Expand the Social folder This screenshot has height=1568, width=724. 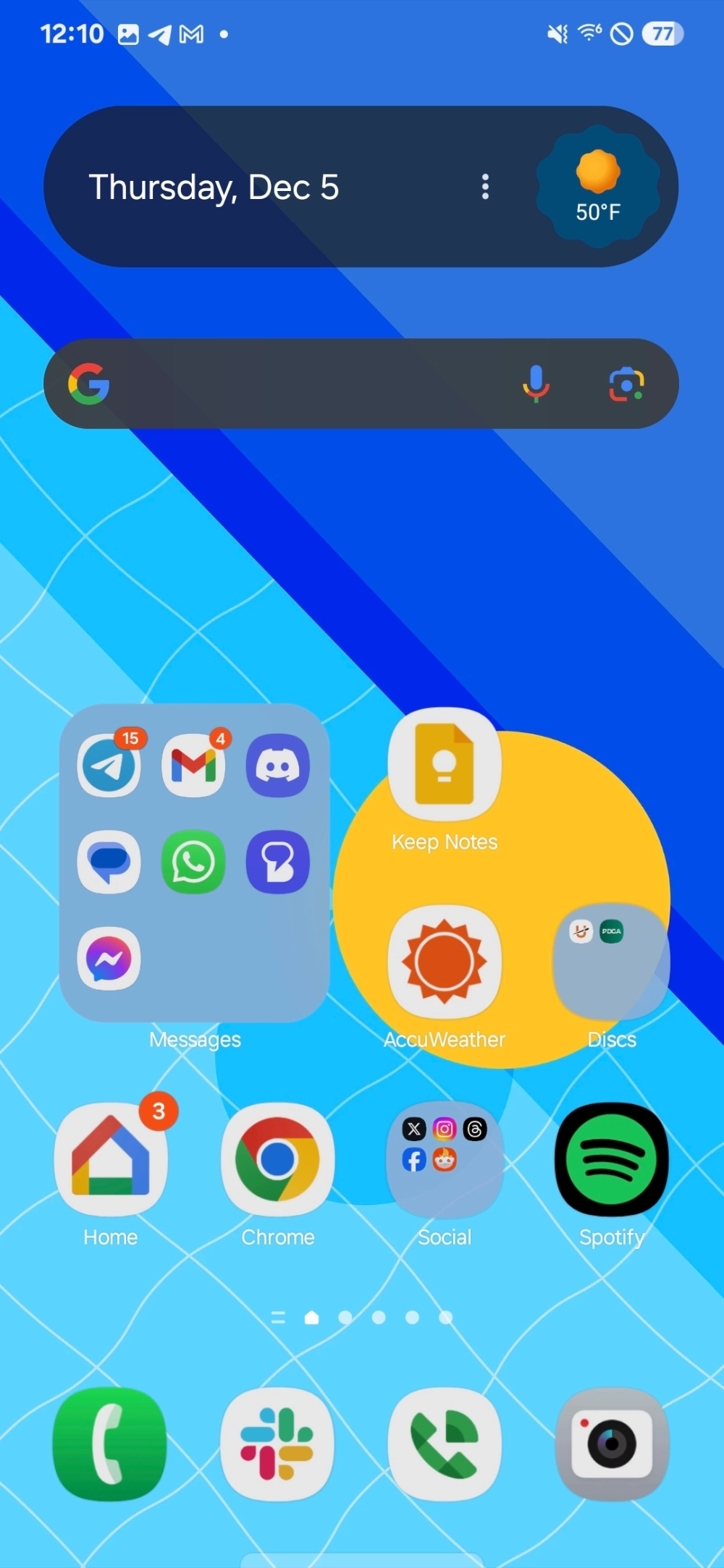click(445, 1159)
